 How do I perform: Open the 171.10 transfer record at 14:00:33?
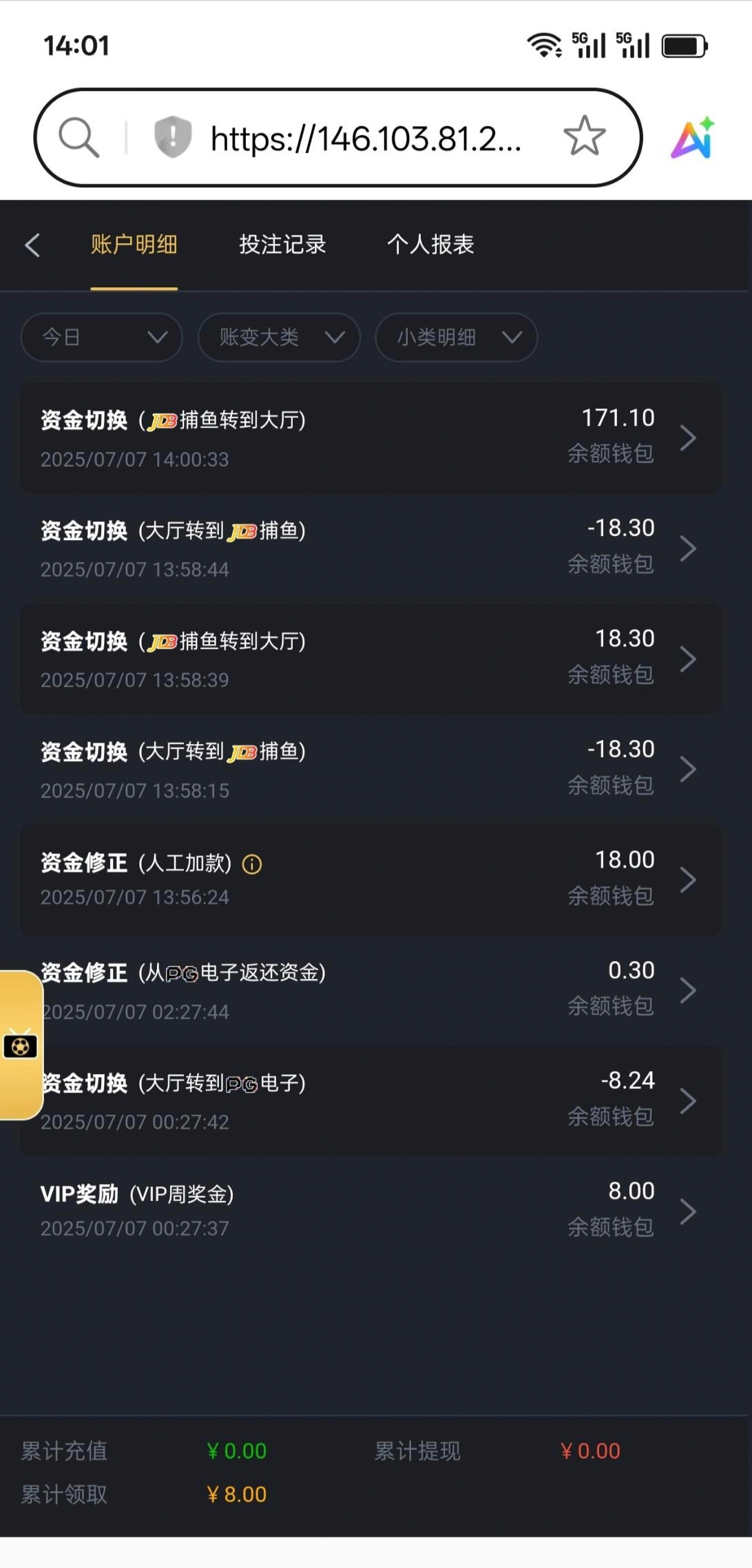tap(370, 437)
